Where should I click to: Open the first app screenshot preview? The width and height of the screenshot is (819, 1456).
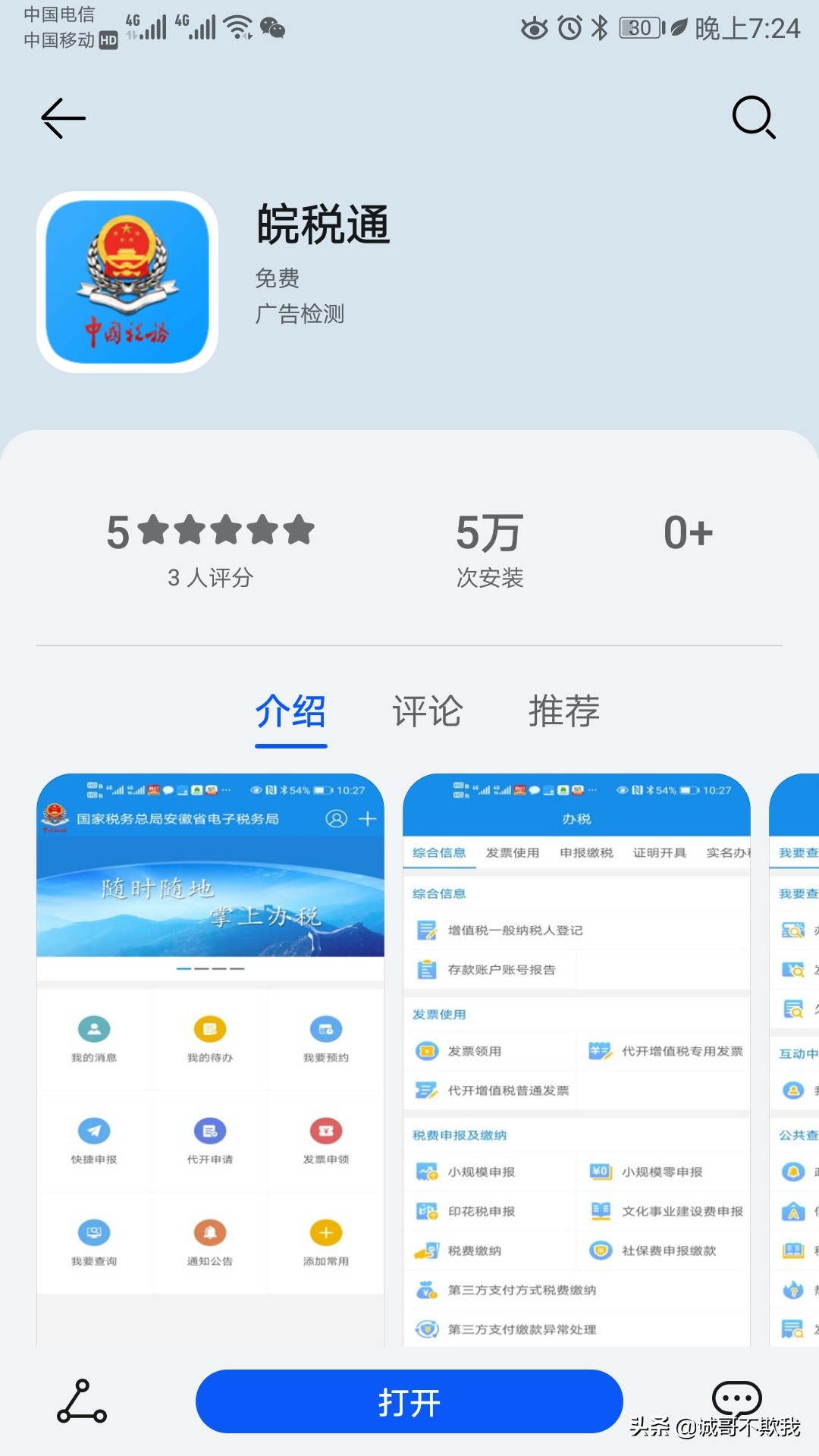point(211,1062)
